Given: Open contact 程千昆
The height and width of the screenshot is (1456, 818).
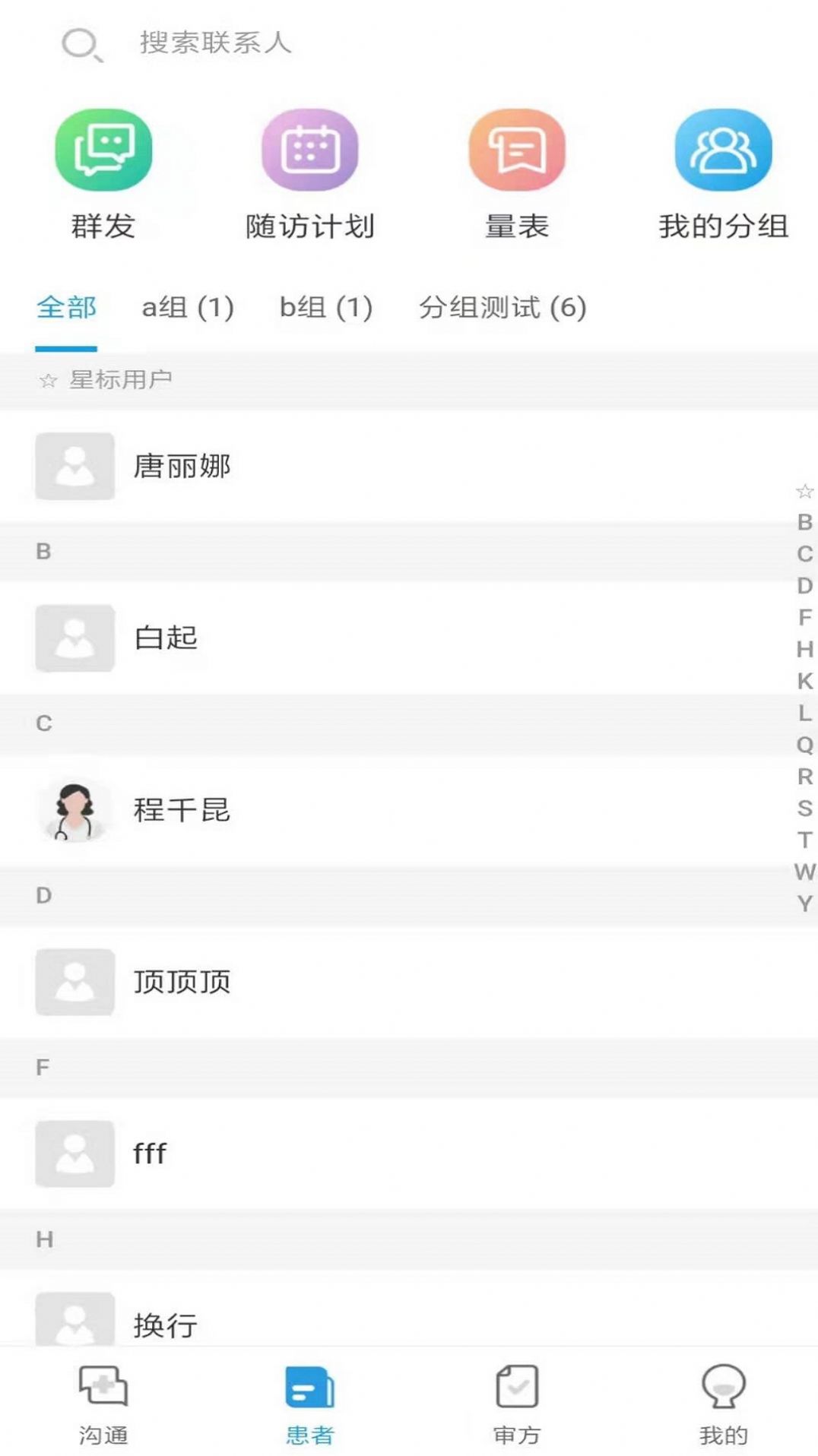Looking at the screenshot, I should pyautogui.click(x=182, y=809).
